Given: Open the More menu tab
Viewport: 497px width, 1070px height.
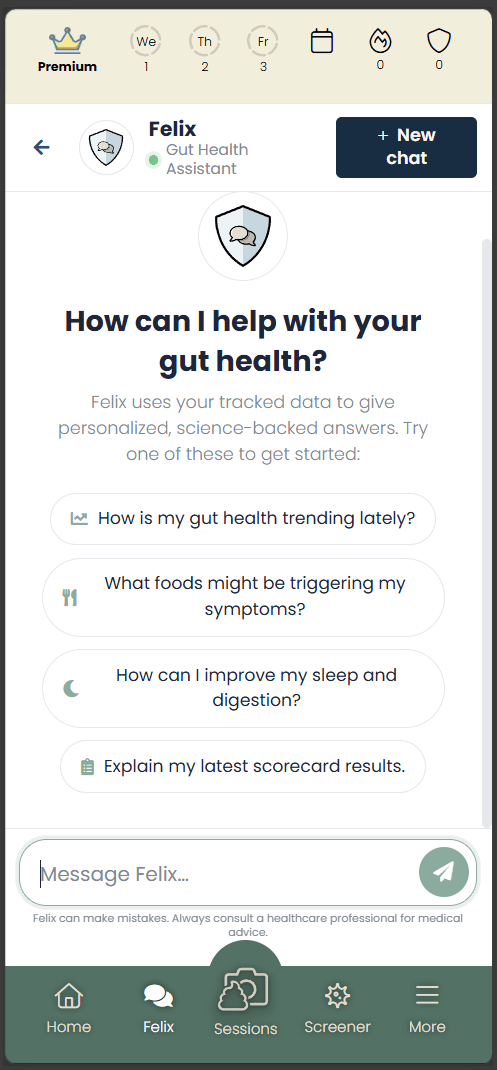Looking at the screenshot, I should tap(427, 1009).
